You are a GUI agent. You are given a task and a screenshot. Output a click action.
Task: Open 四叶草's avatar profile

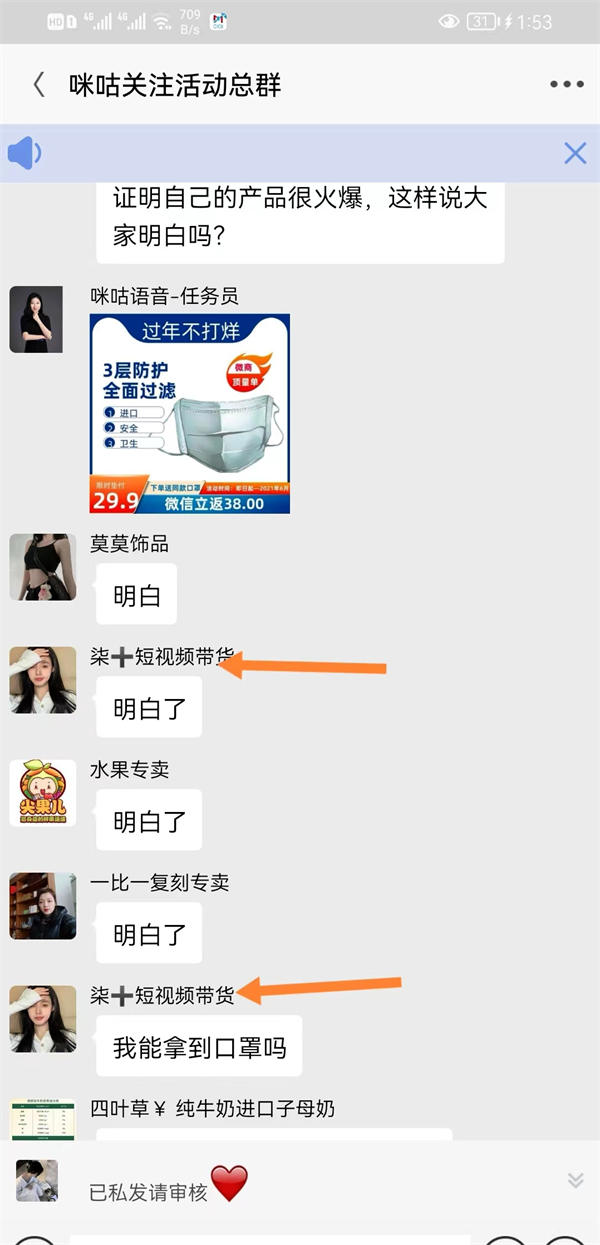42,1120
